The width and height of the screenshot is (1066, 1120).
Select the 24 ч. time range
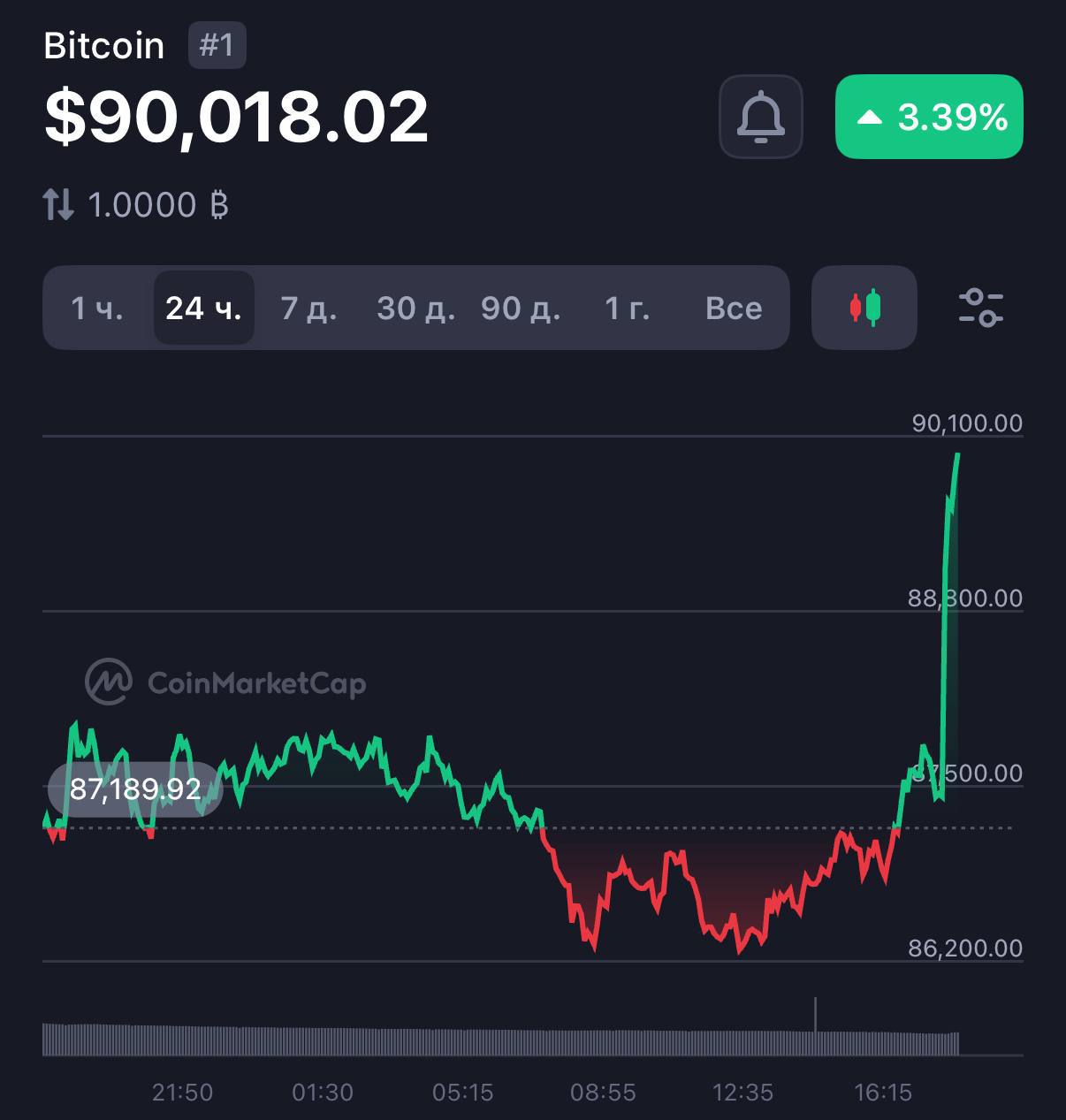pyautogui.click(x=203, y=309)
